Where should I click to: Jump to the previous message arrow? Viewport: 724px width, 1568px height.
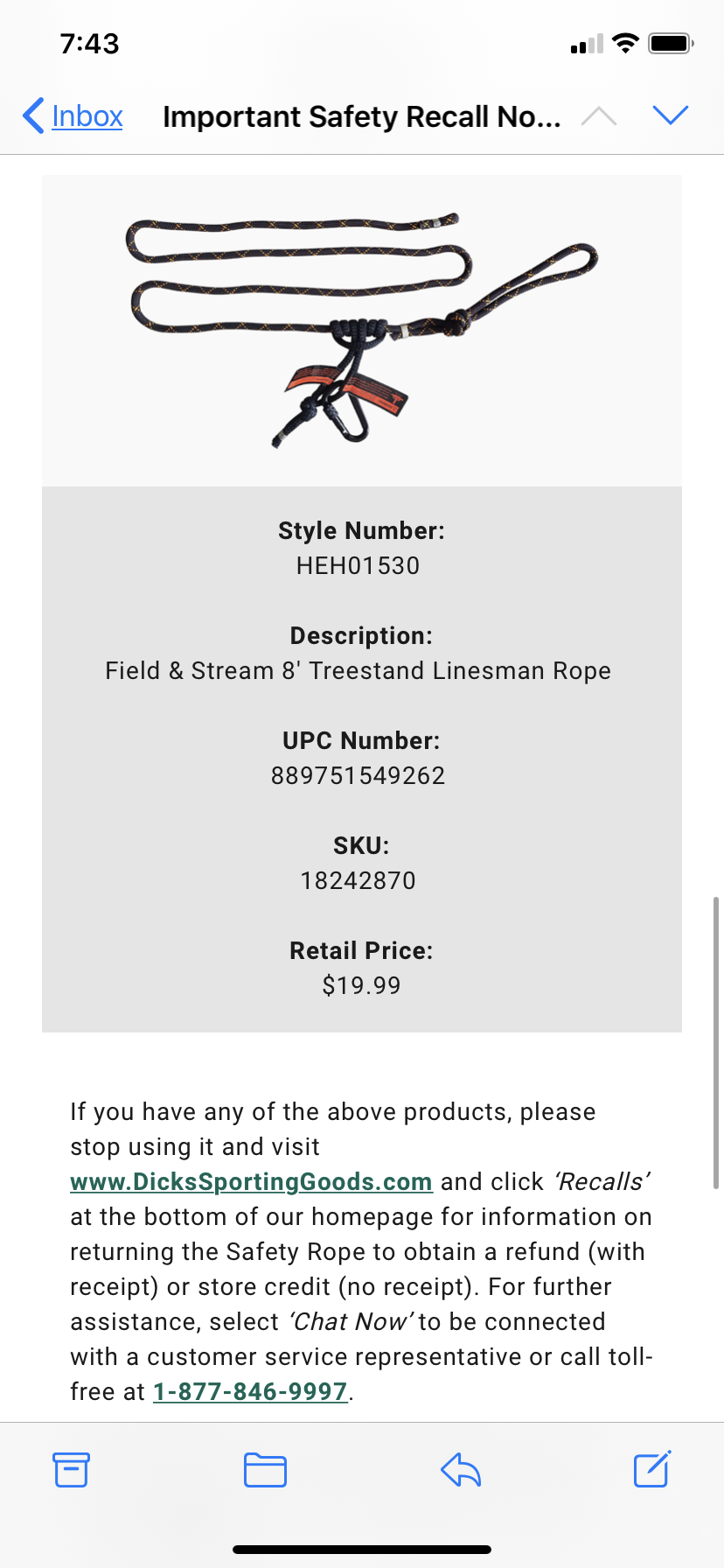599,115
